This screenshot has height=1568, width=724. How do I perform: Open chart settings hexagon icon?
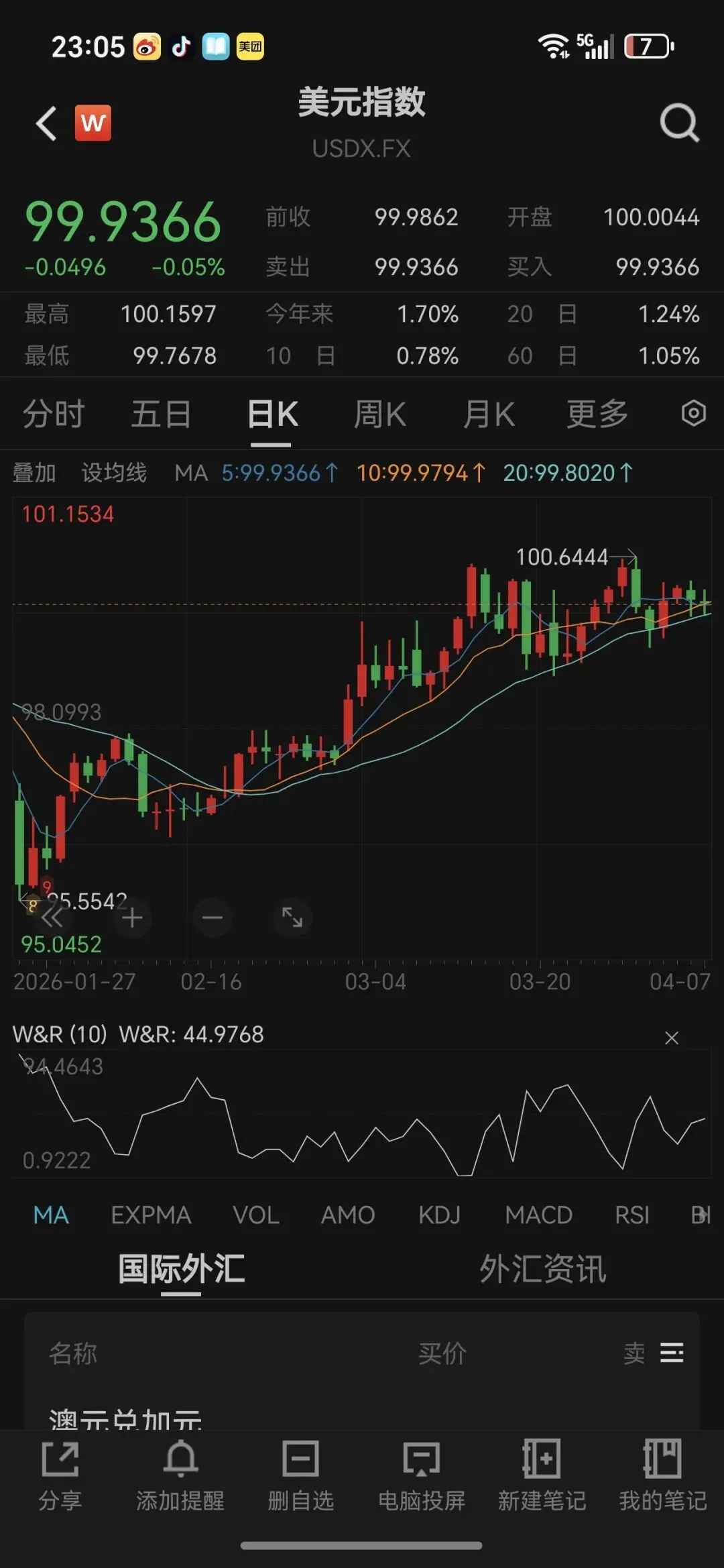(693, 413)
